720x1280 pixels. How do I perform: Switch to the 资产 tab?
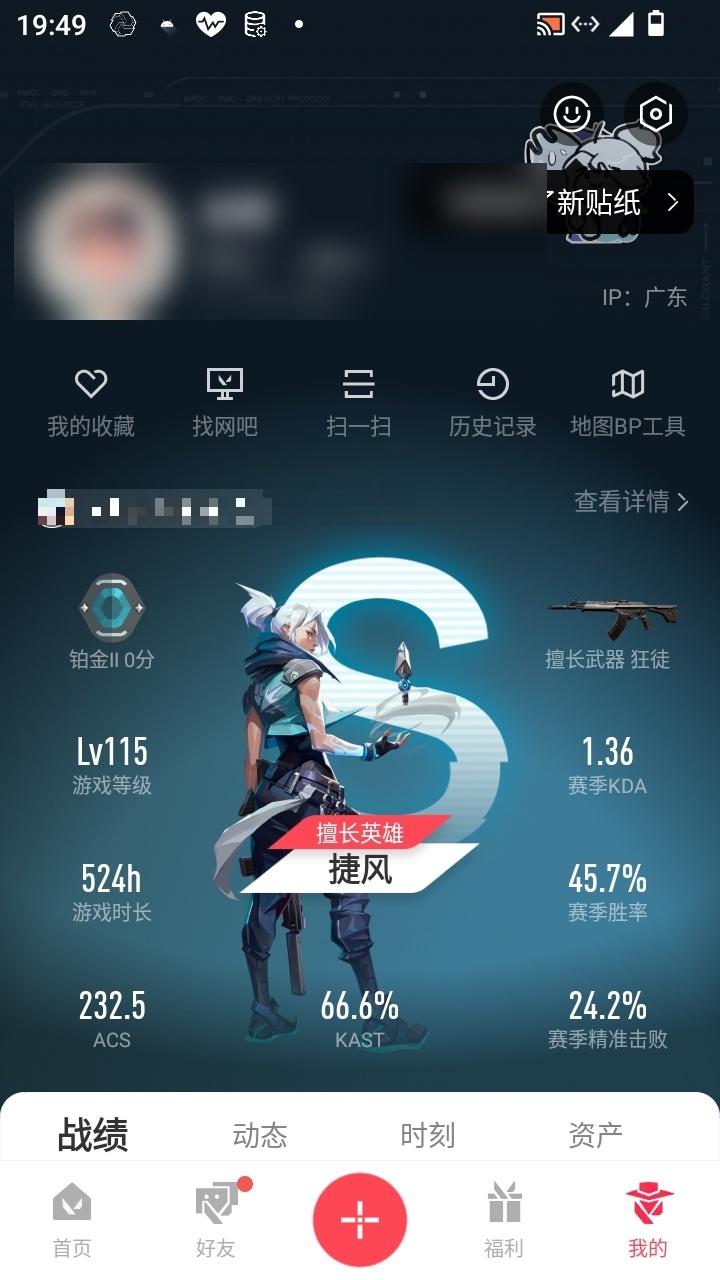pyautogui.click(x=596, y=1135)
